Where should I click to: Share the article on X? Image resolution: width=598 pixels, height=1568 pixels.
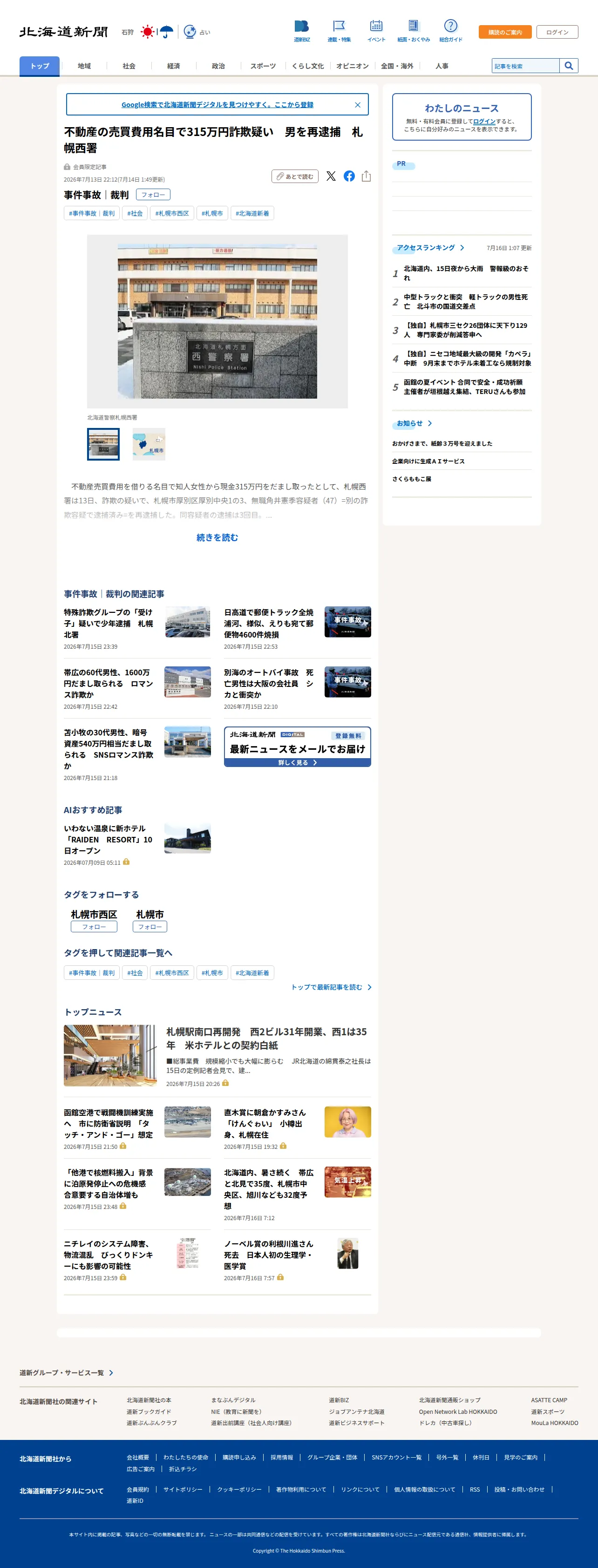(331, 176)
